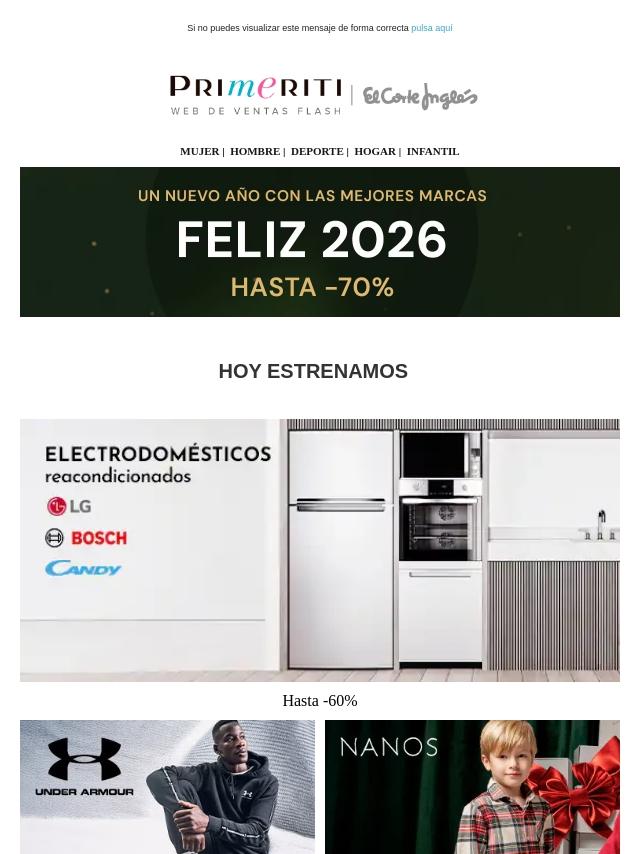Open the Feliz 2026 sale banner
This screenshot has width=640, height=854.
(x=320, y=242)
